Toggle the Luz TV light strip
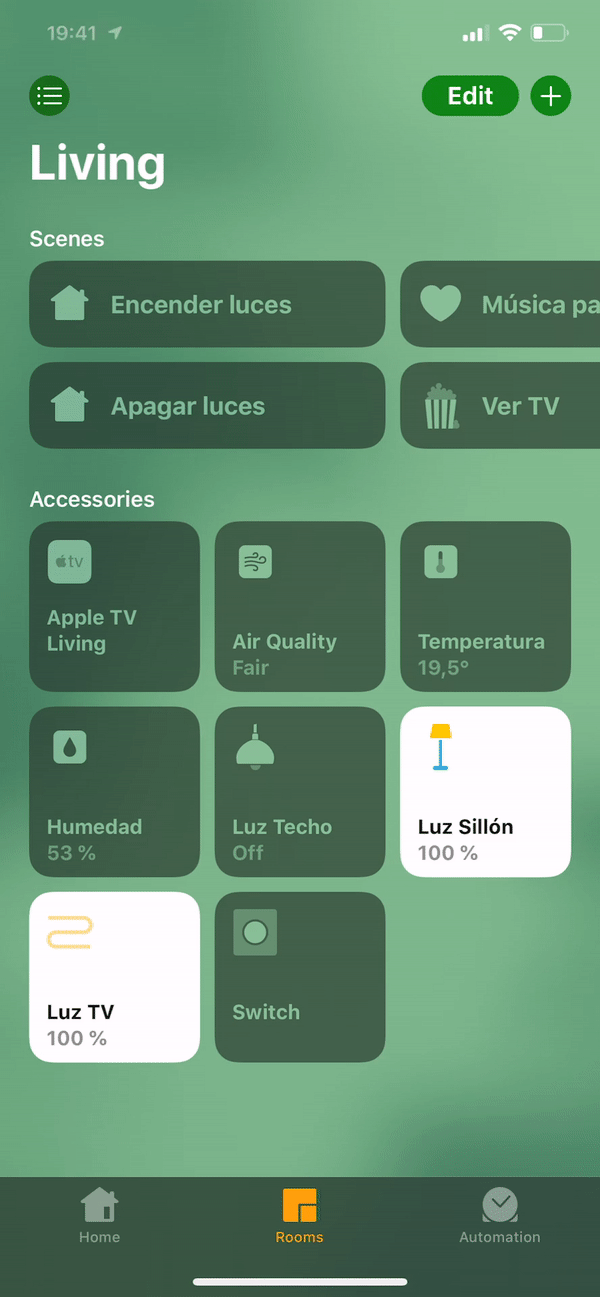 point(114,977)
